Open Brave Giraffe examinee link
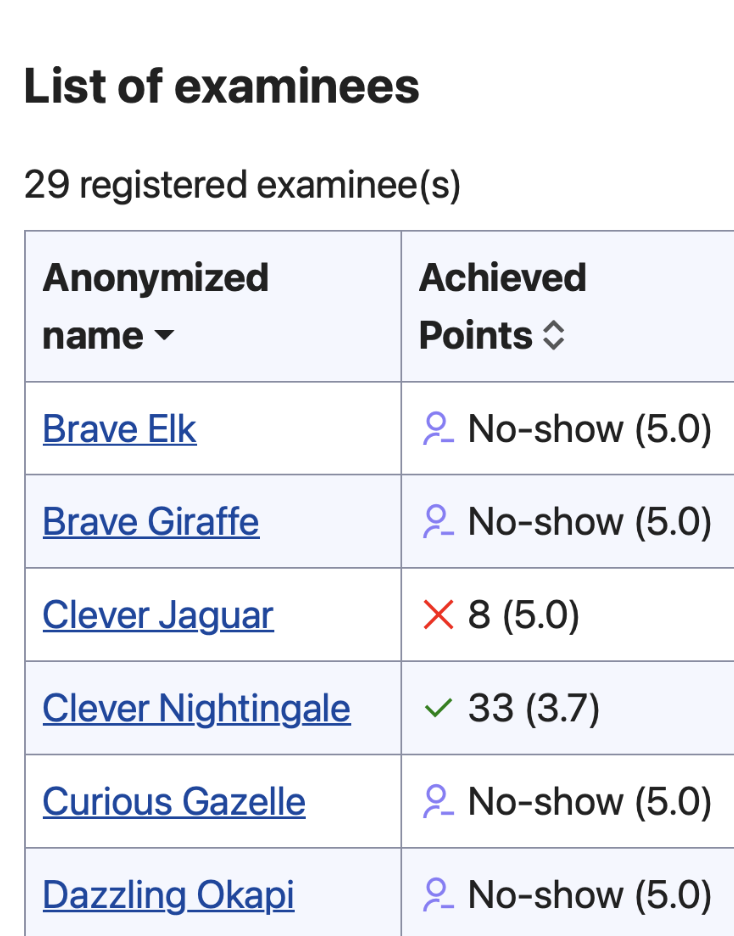Image resolution: width=734 pixels, height=936 pixels. tap(151, 522)
